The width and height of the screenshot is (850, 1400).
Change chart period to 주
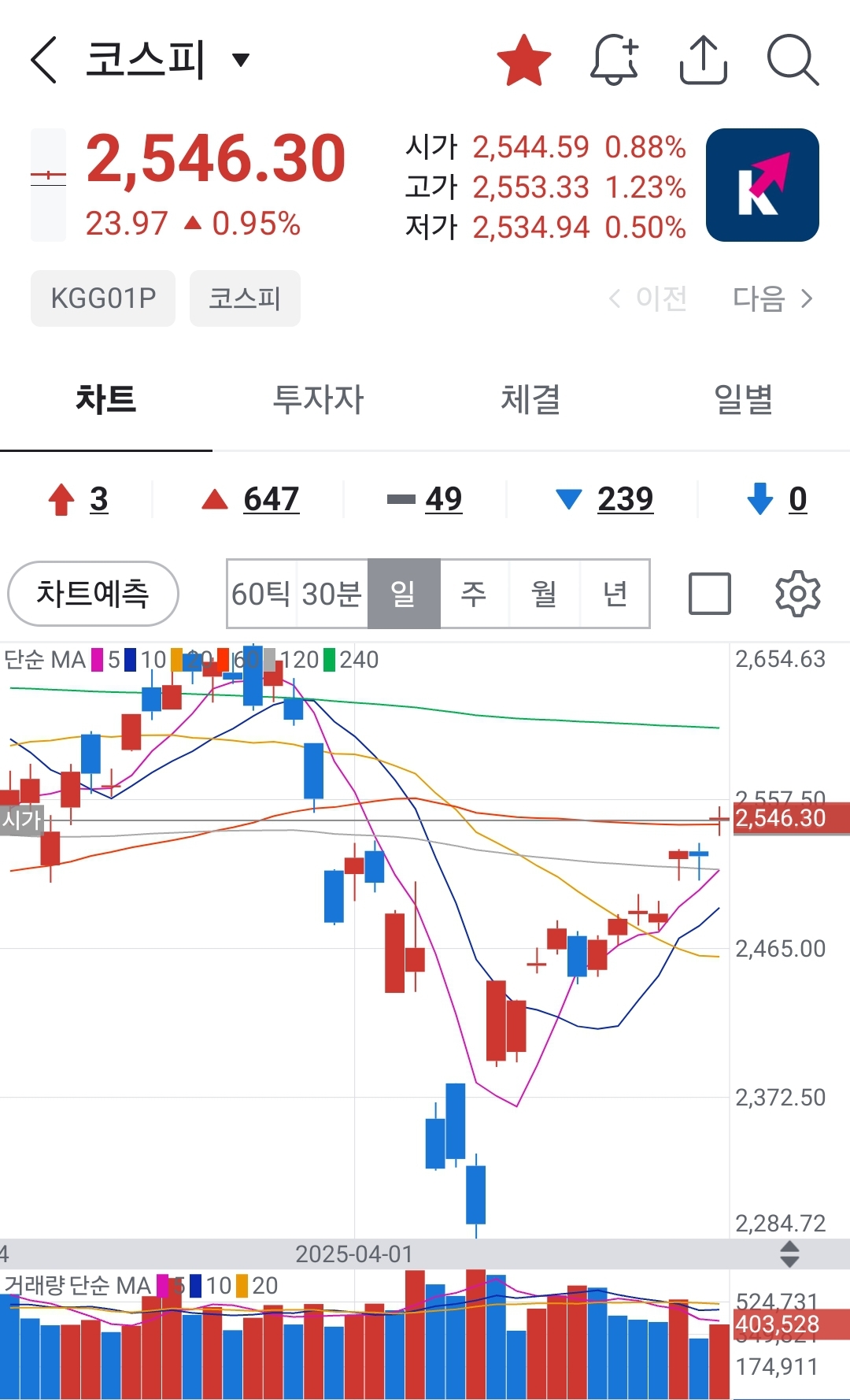point(474,594)
